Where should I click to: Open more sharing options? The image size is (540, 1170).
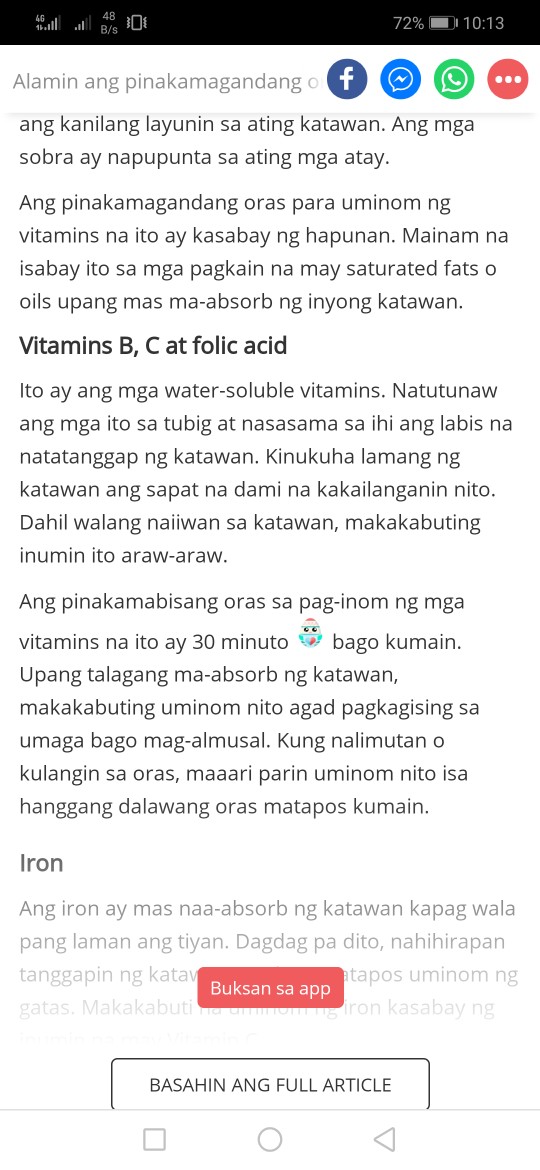[x=508, y=79]
